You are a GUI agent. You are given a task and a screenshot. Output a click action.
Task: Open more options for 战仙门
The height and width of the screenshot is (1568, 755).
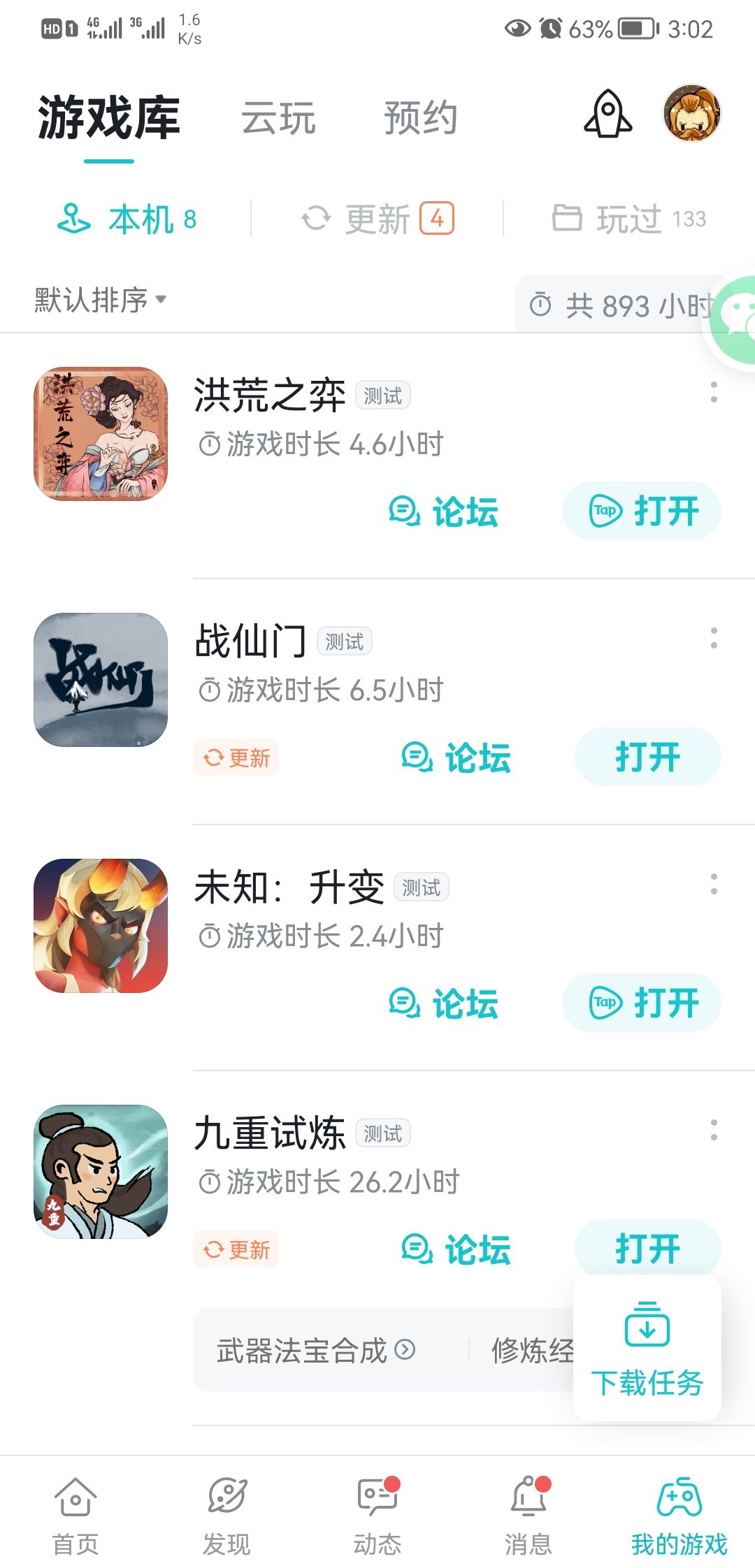(x=714, y=637)
